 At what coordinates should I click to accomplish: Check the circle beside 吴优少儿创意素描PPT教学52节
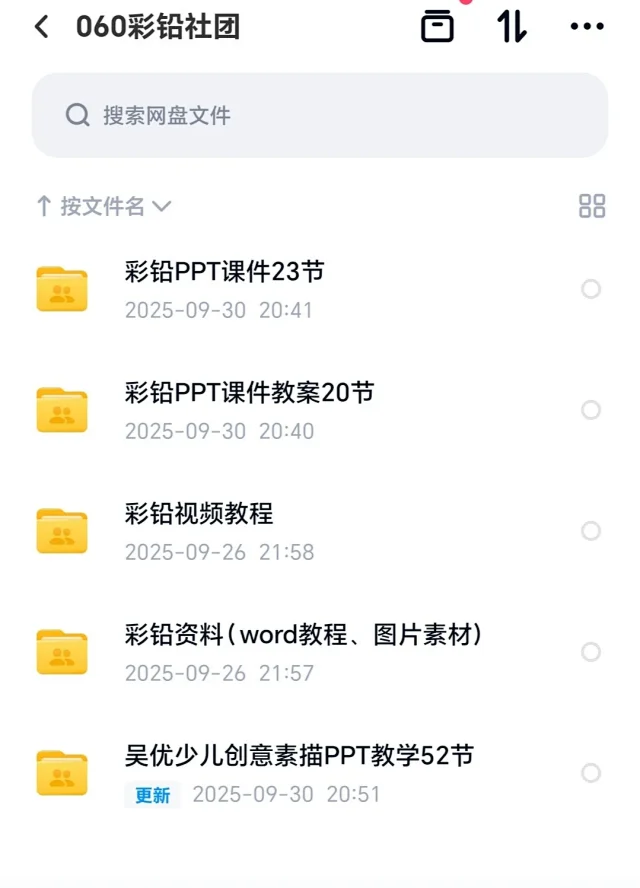point(591,773)
